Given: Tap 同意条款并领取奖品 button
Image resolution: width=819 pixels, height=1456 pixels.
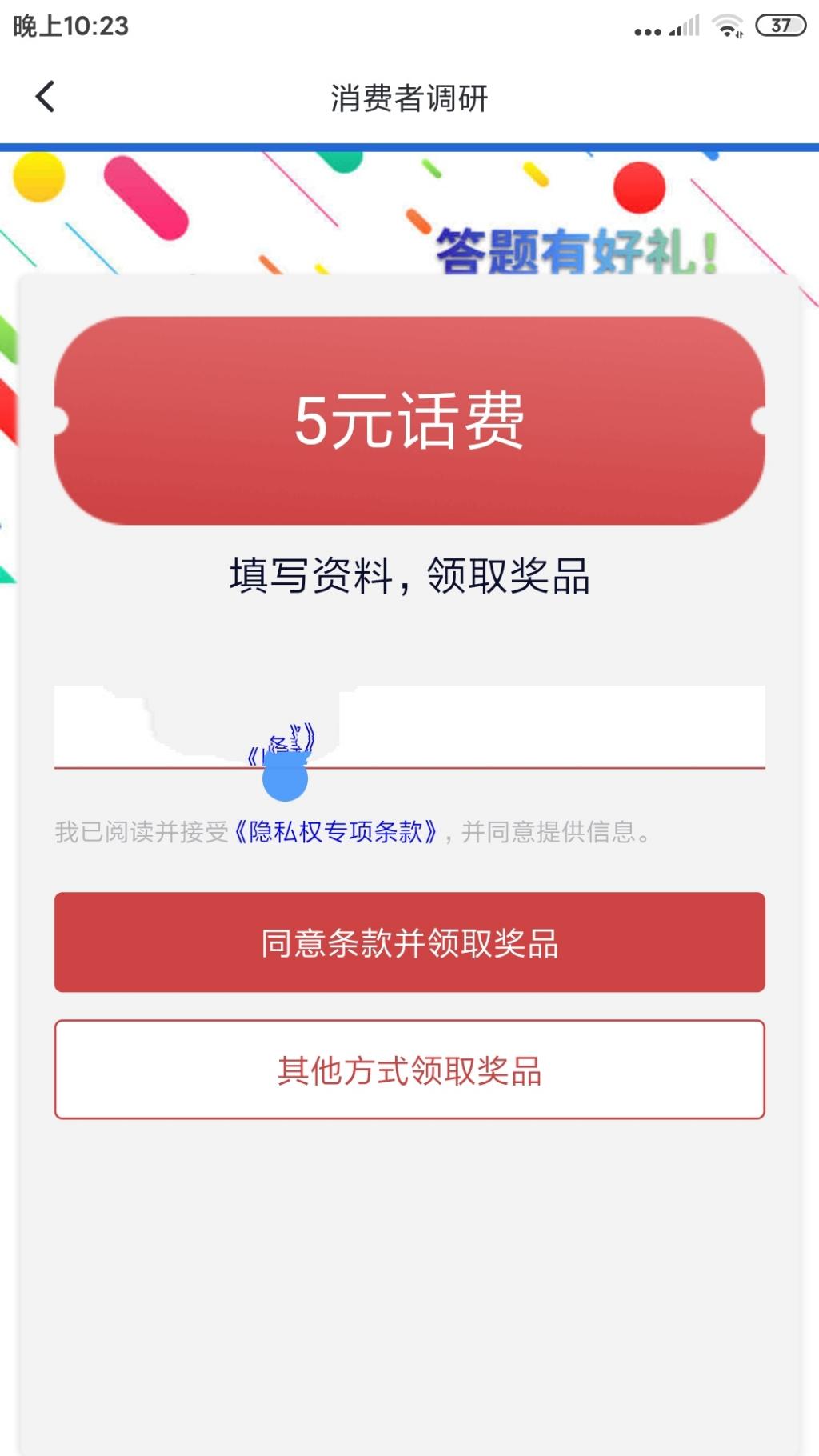Looking at the screenshot, I should 409,942.
